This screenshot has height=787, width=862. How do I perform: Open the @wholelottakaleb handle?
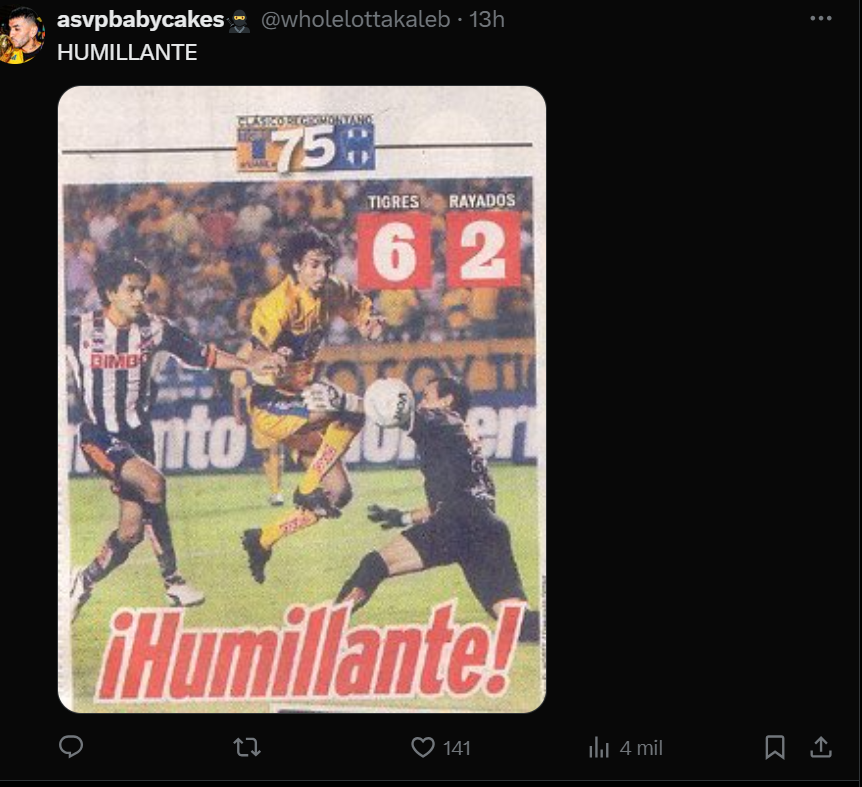point(355,19)
